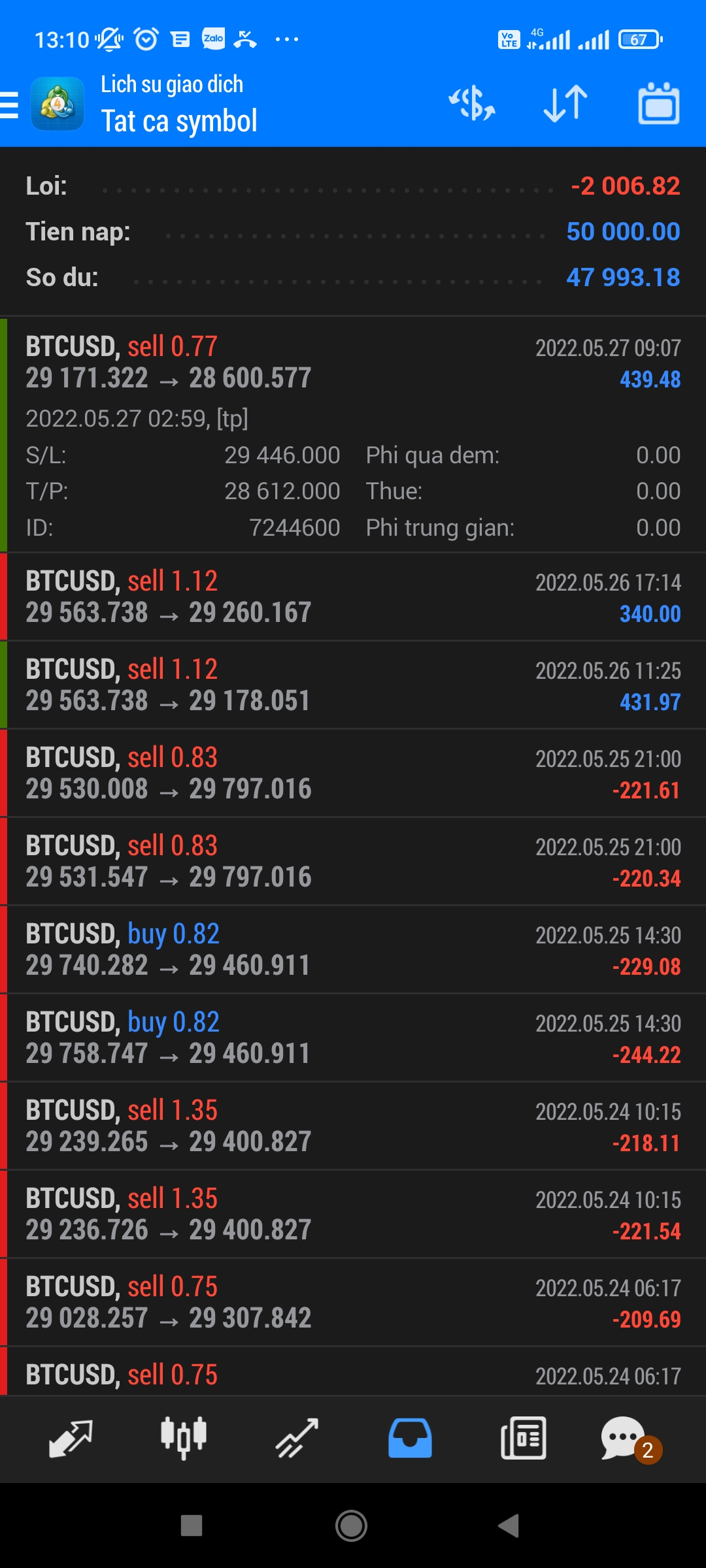The height and width of the screenshot is (1568, 706).
Task: Show details for BTCUSD buy 0.82 losing 229.08
Action: click(353, 949)
